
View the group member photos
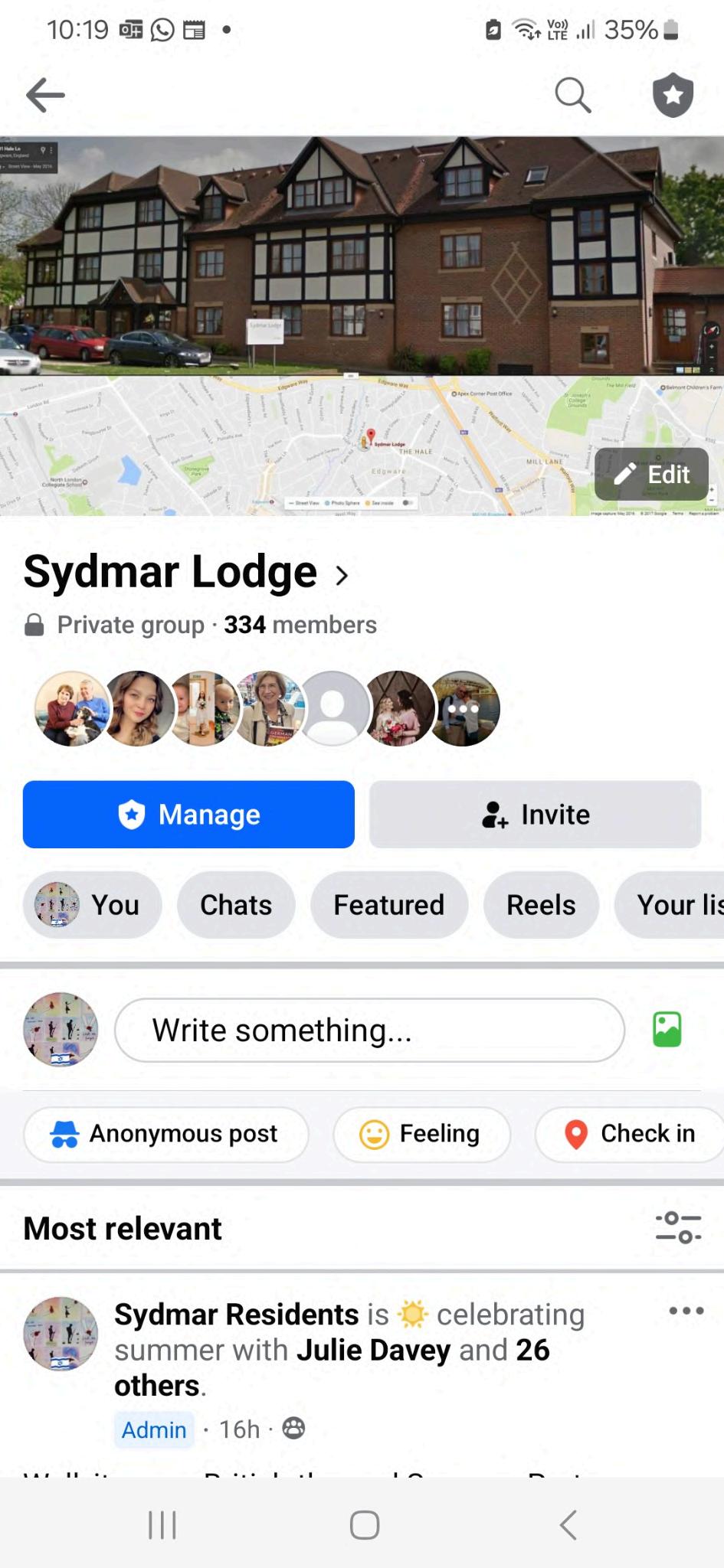click(x=267, y=708)
